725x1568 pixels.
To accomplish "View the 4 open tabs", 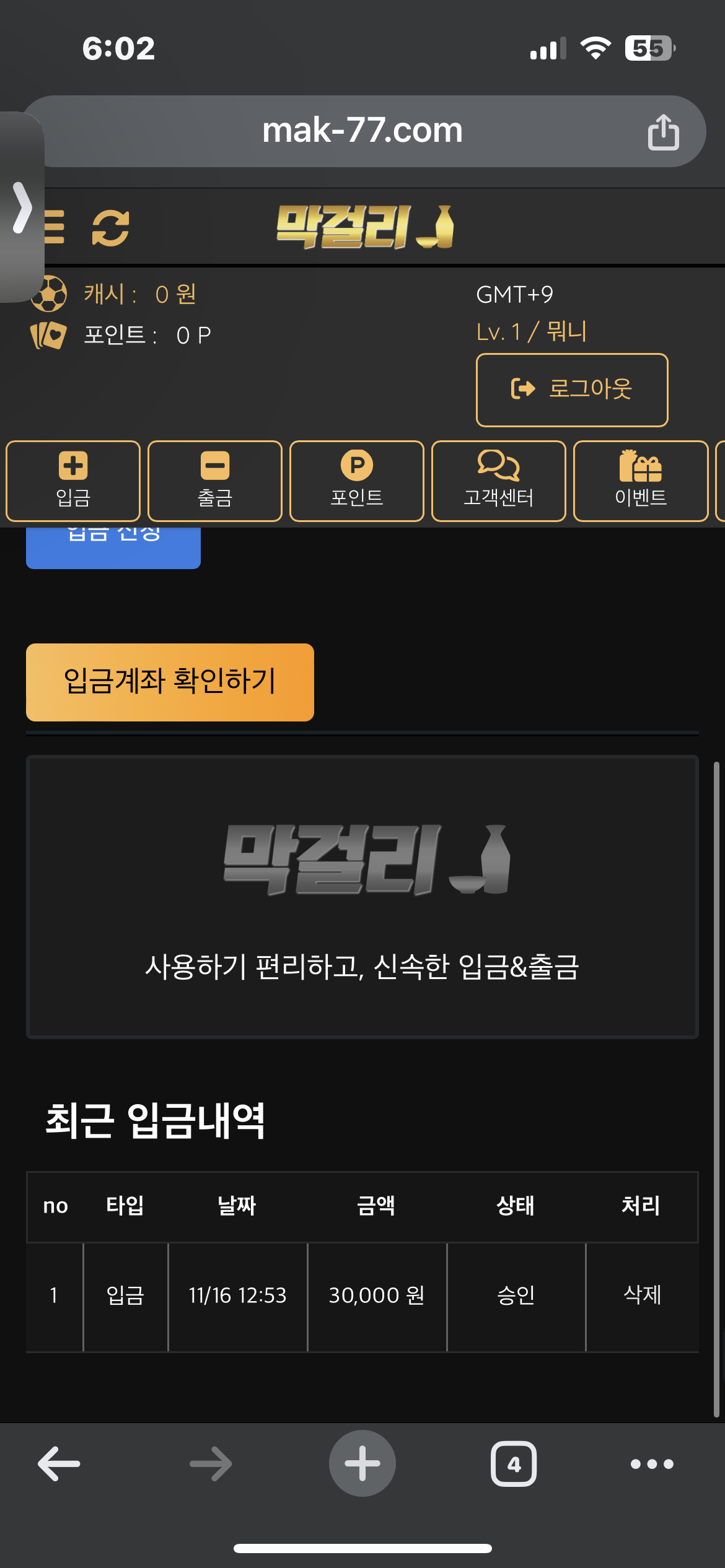I will [514, 1463].
